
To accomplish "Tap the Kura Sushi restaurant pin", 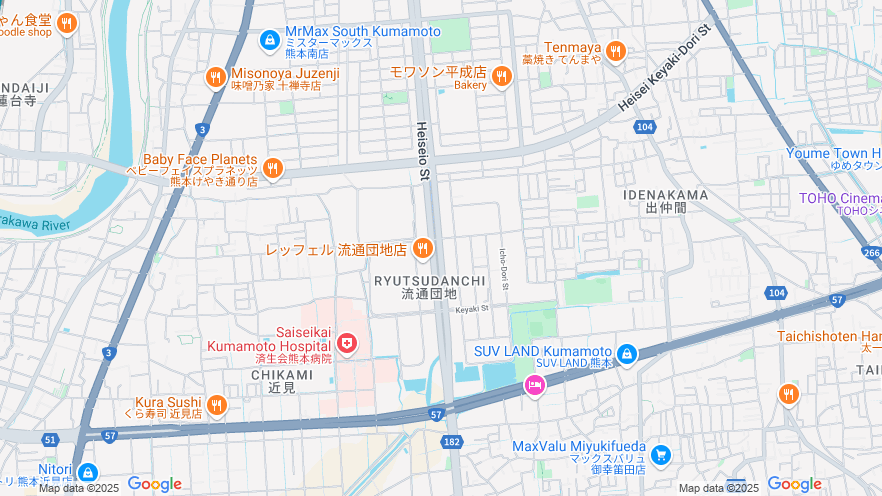I will click(217, 405).
